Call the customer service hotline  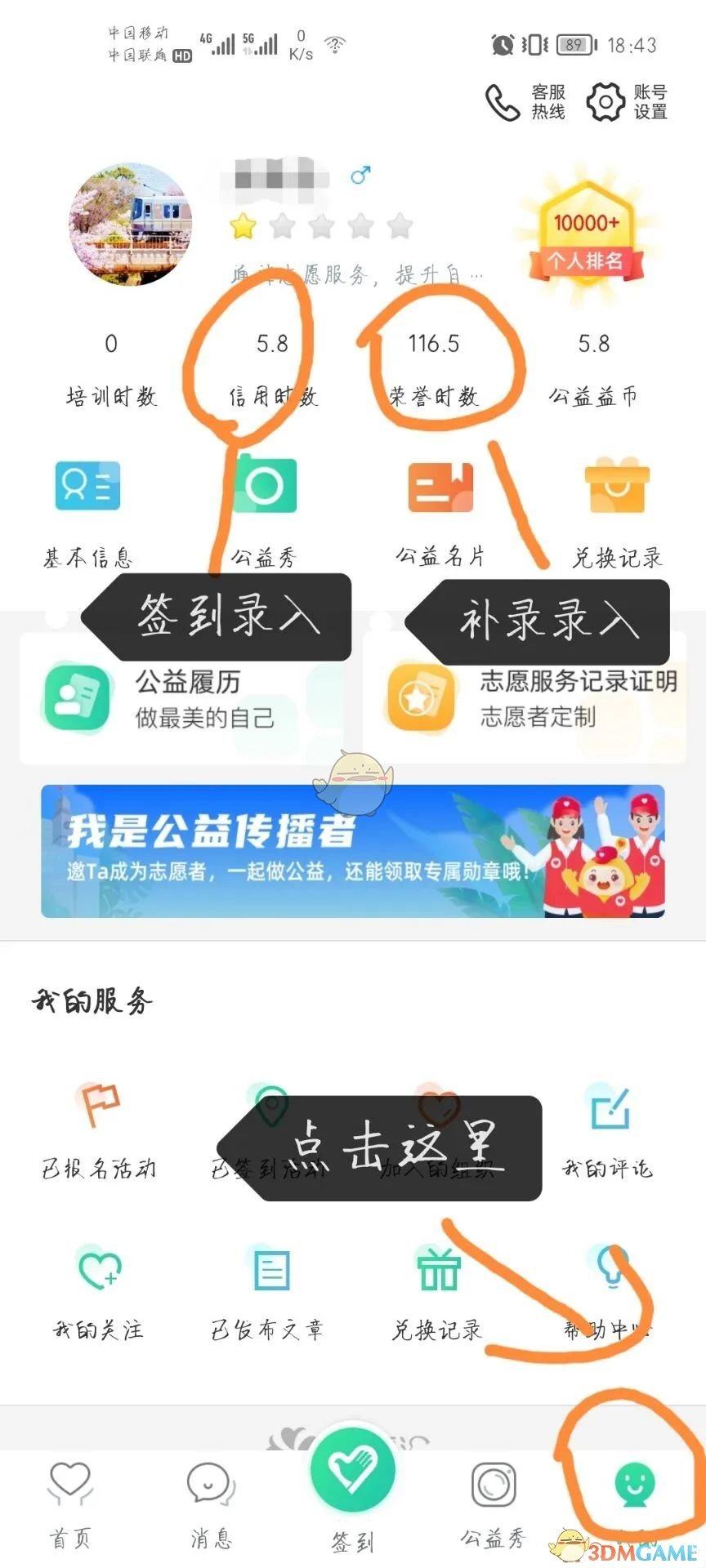pos(525,102)
